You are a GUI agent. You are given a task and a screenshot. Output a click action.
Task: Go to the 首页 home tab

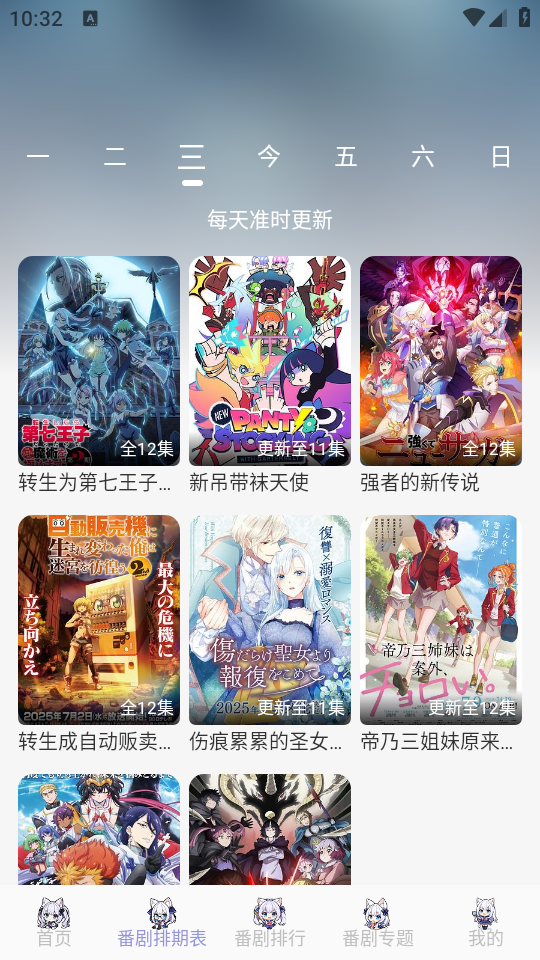tap(54, 922)
